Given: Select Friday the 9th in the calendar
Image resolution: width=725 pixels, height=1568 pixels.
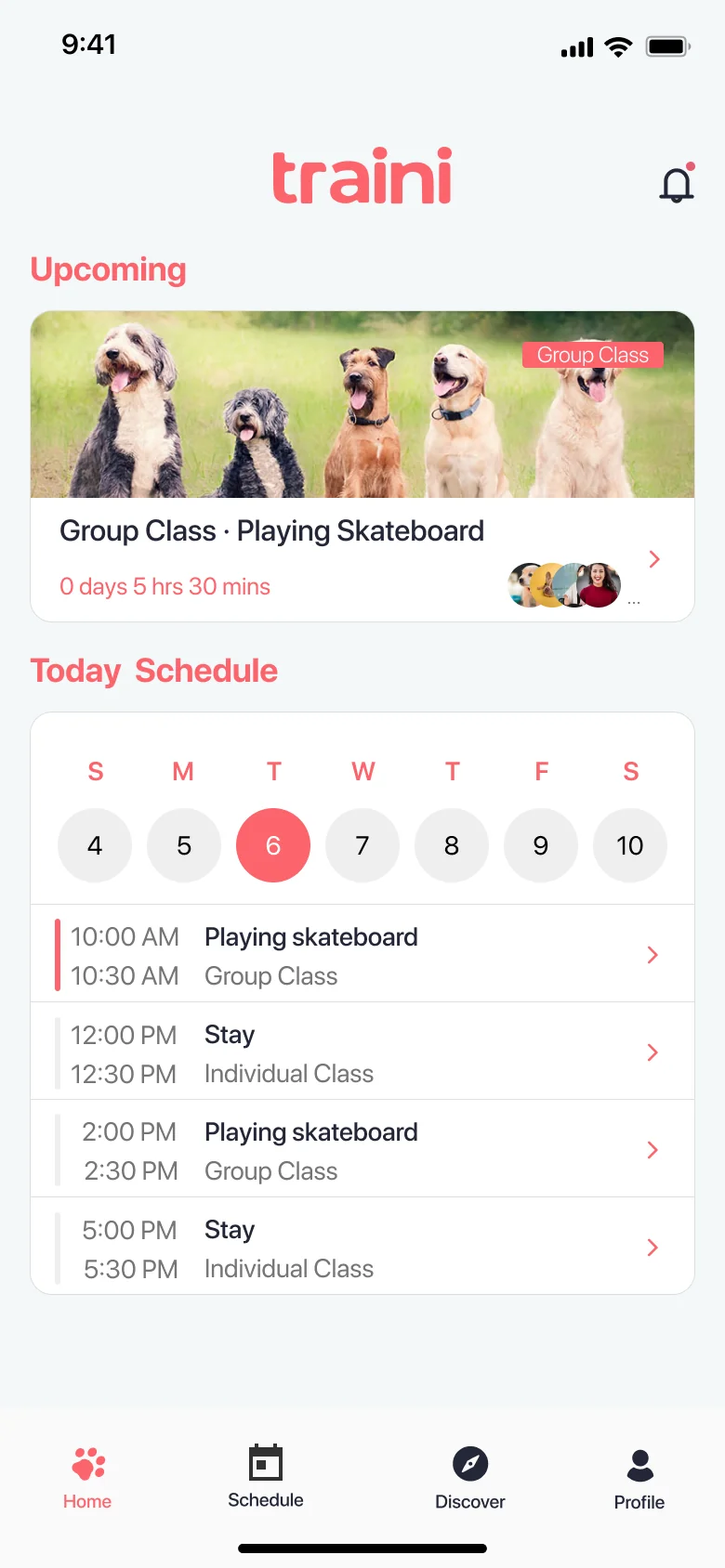Looking at the screenshot, I should 541,845.
